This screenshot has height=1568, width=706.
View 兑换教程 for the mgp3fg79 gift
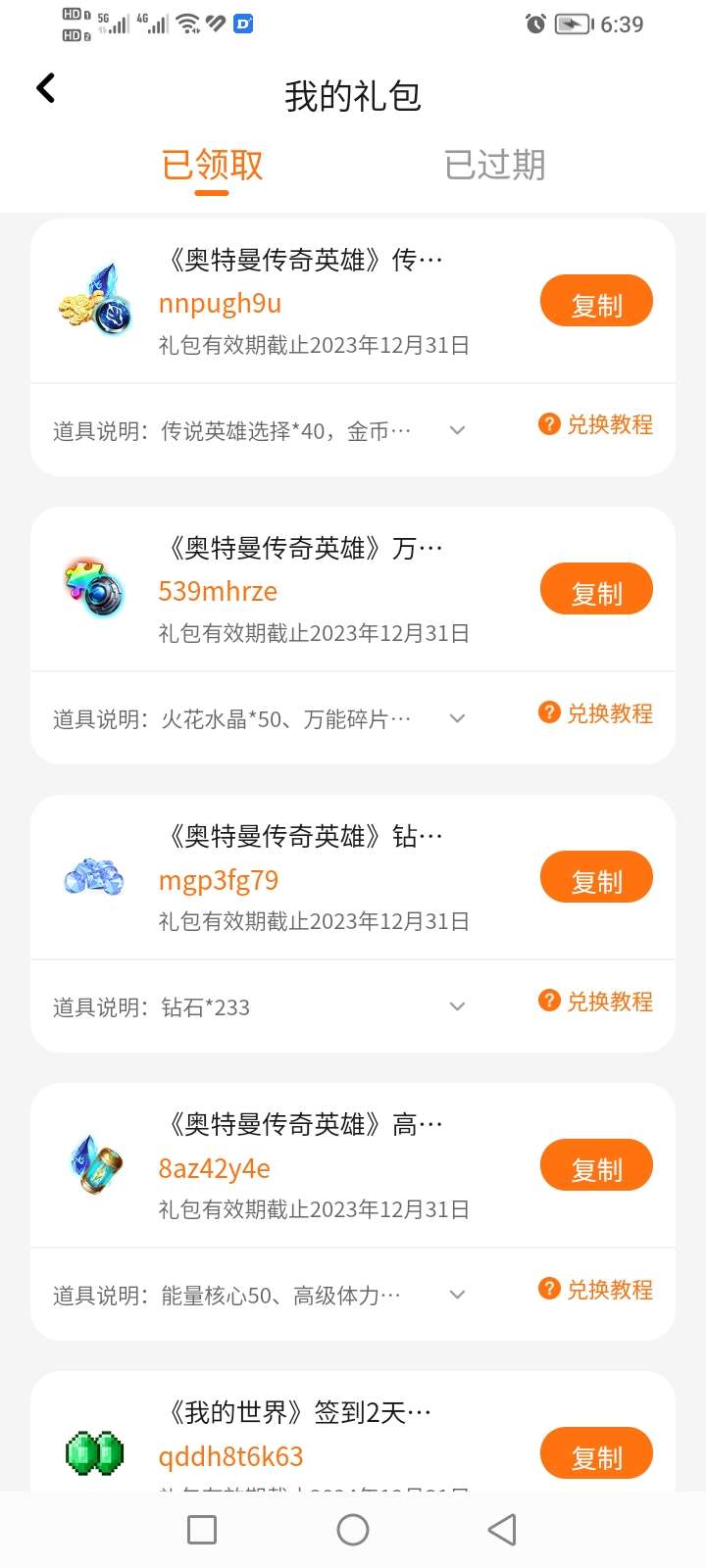click(596, 1002)
